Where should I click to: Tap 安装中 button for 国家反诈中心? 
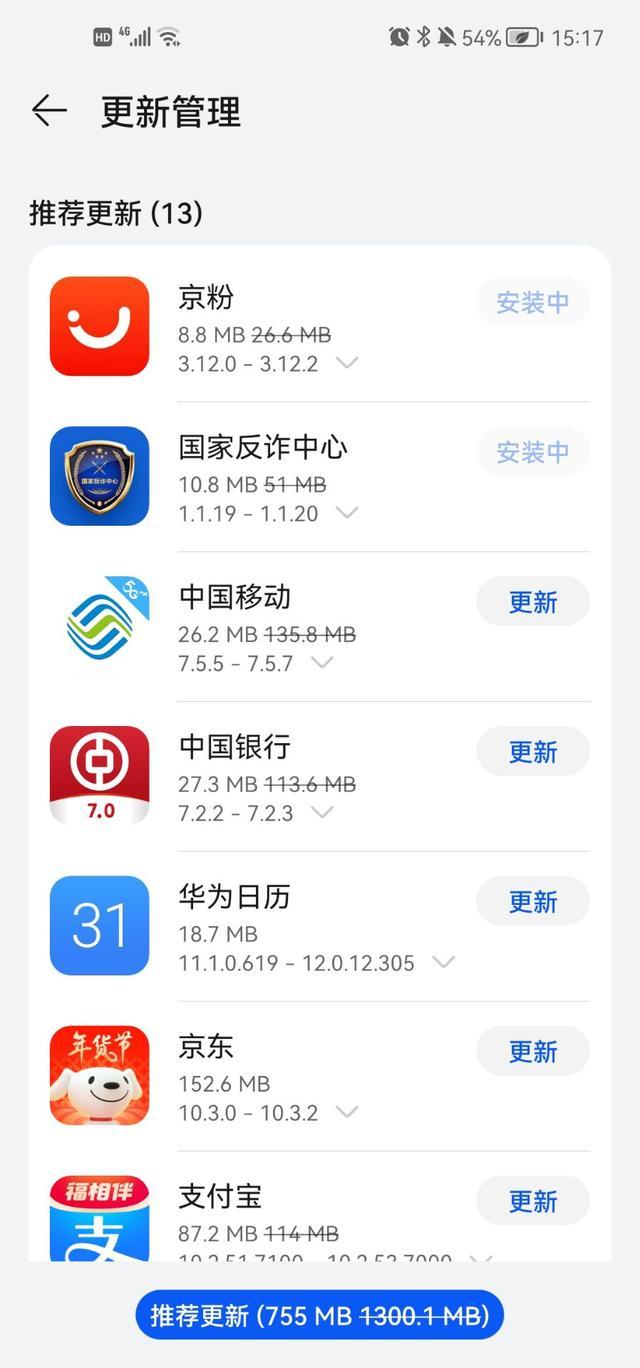click(532, 452)
